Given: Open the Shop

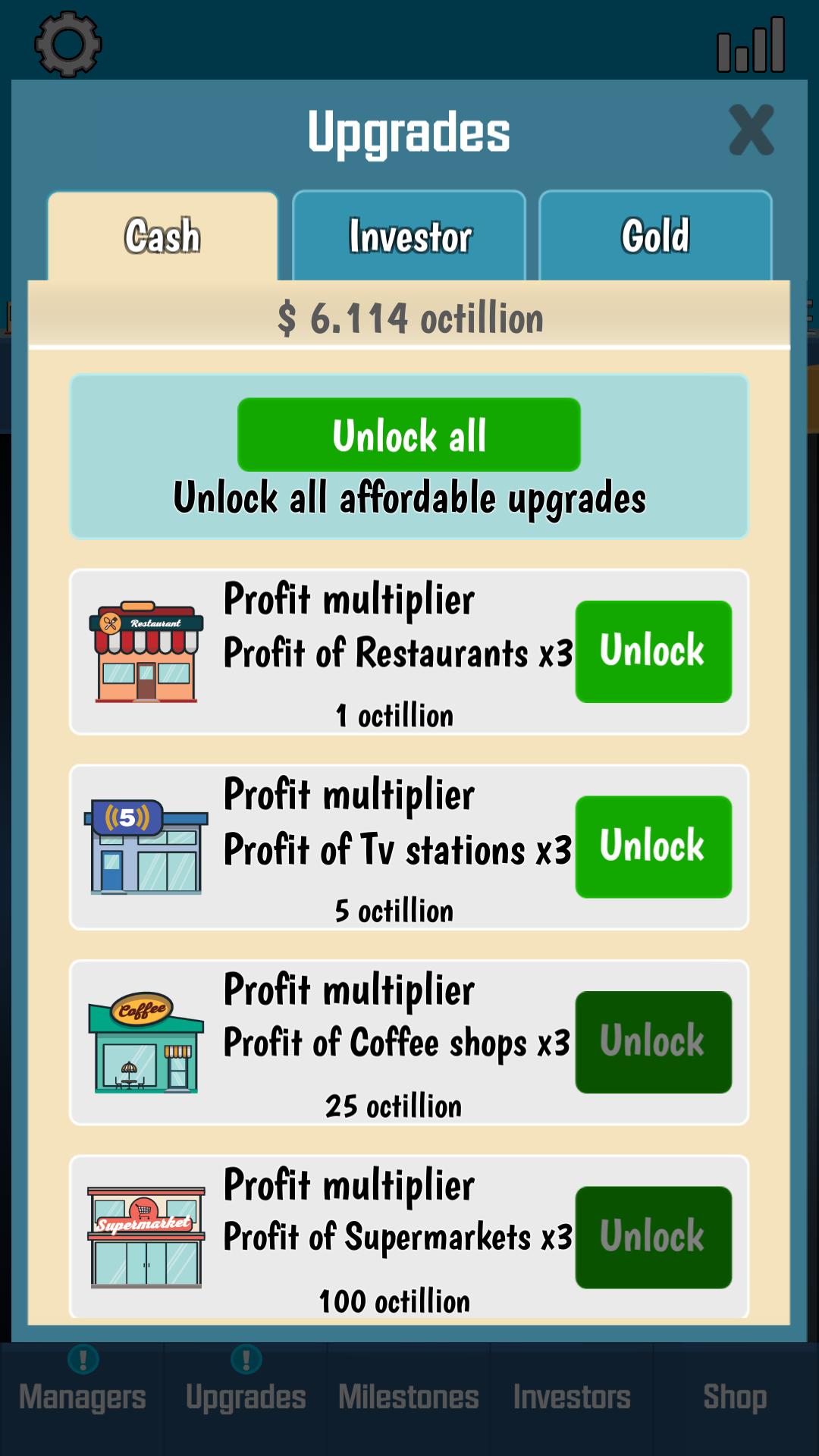Looking at the screenshot, I should pyautogui.click(x=735, y=1397).
